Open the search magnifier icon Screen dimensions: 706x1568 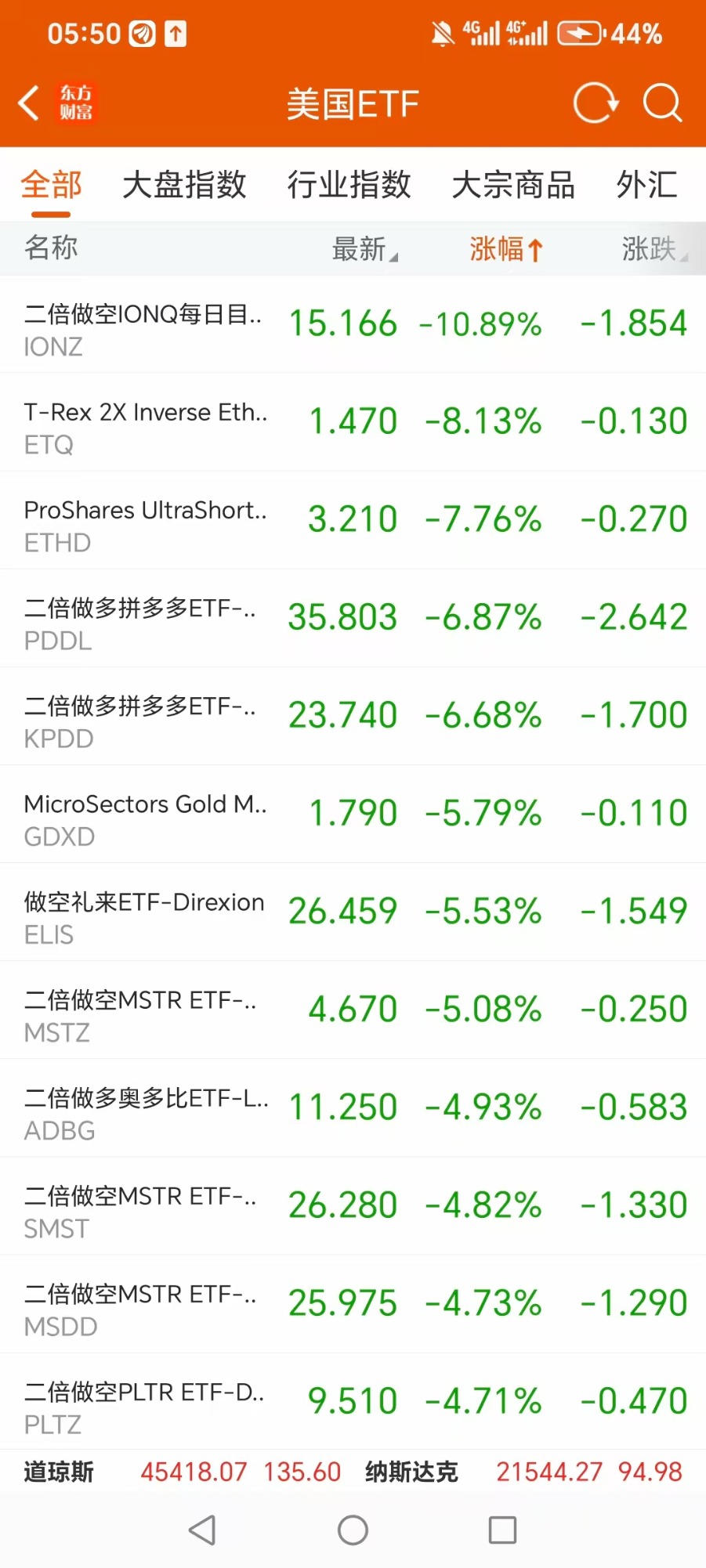663,103
